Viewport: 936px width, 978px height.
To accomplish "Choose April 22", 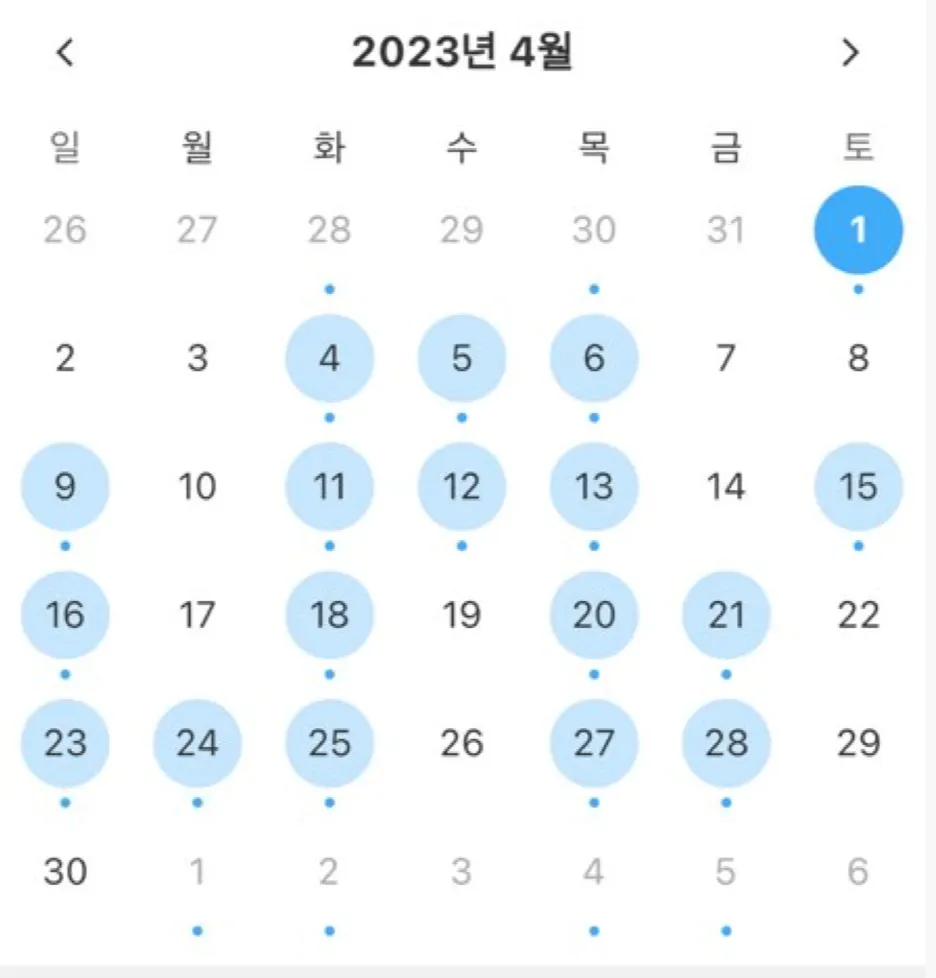I will pyautogui.click(x=858, y=615).
